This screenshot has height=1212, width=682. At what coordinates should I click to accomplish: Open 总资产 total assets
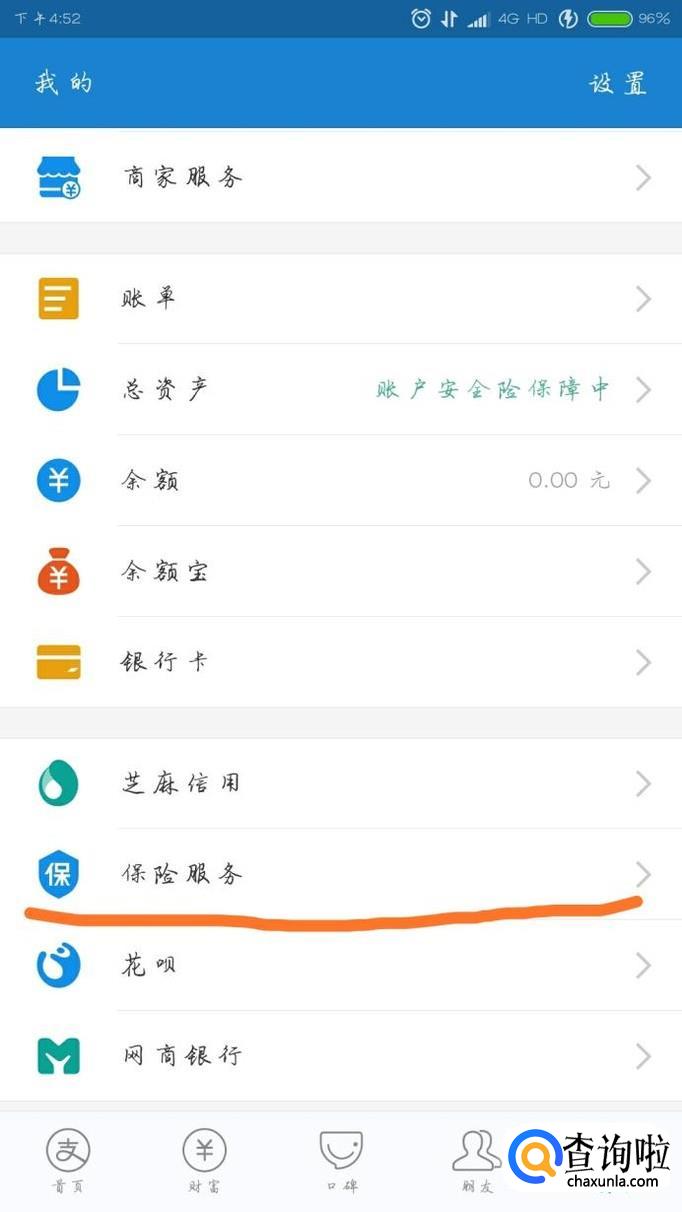[x=340, y=389]
